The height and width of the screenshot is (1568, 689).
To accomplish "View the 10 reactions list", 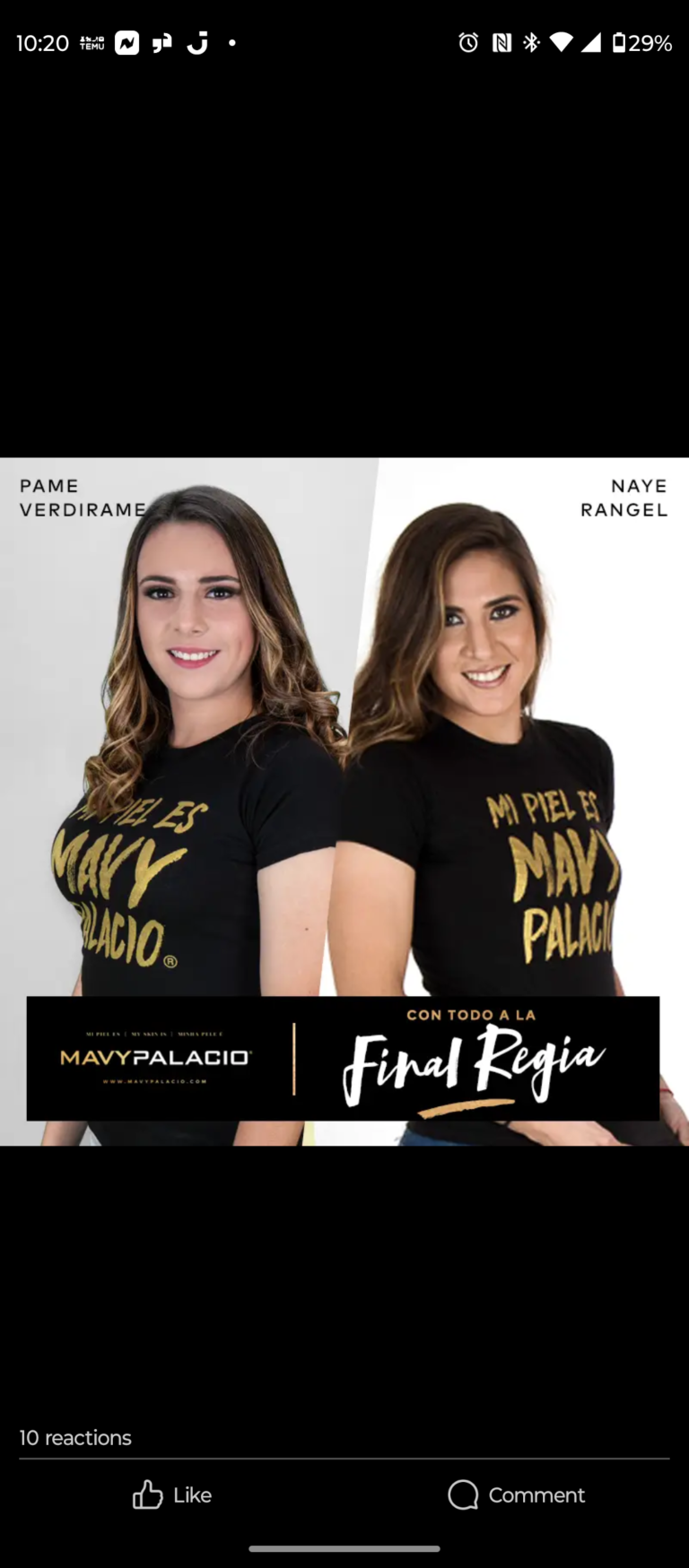I will [75, 1437].
